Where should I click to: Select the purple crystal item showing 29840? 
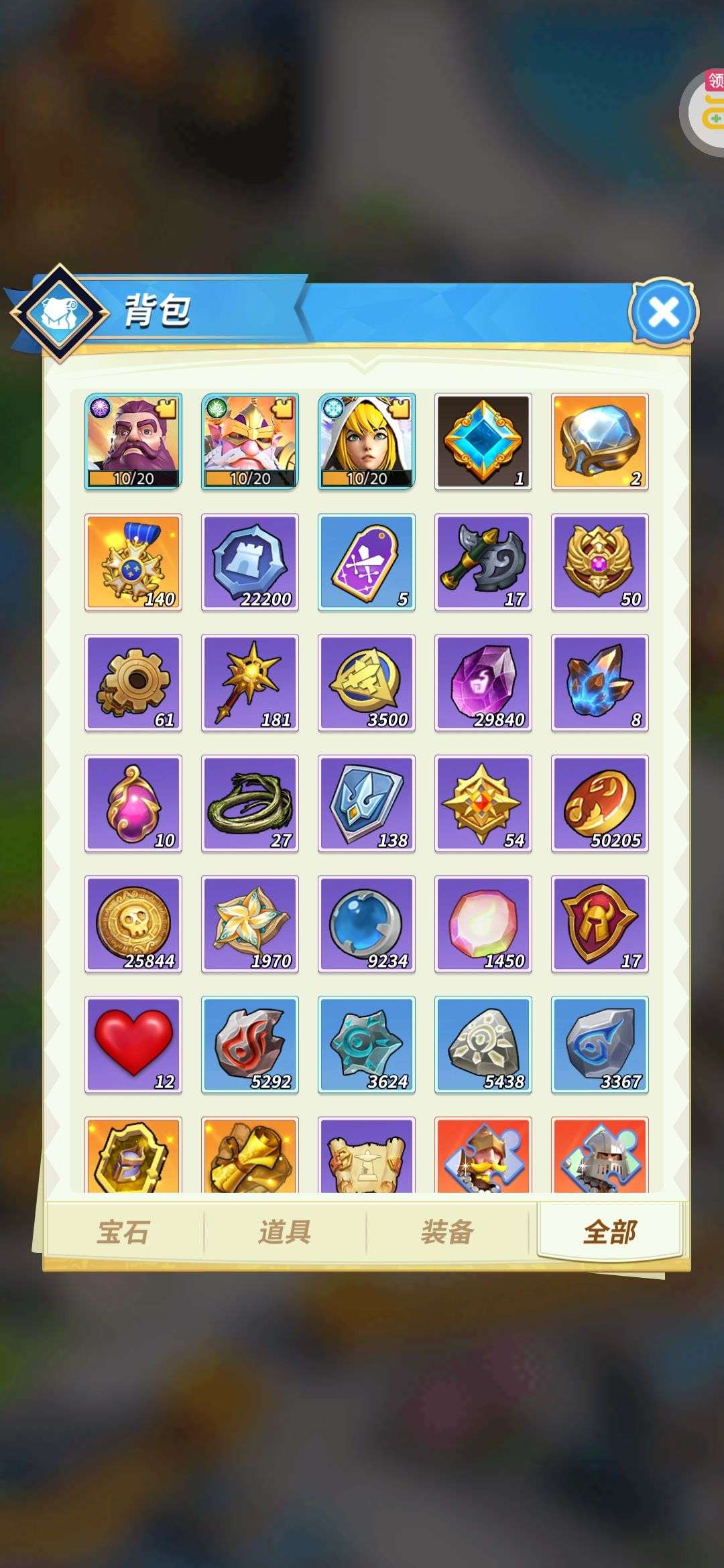coord(483,682)
